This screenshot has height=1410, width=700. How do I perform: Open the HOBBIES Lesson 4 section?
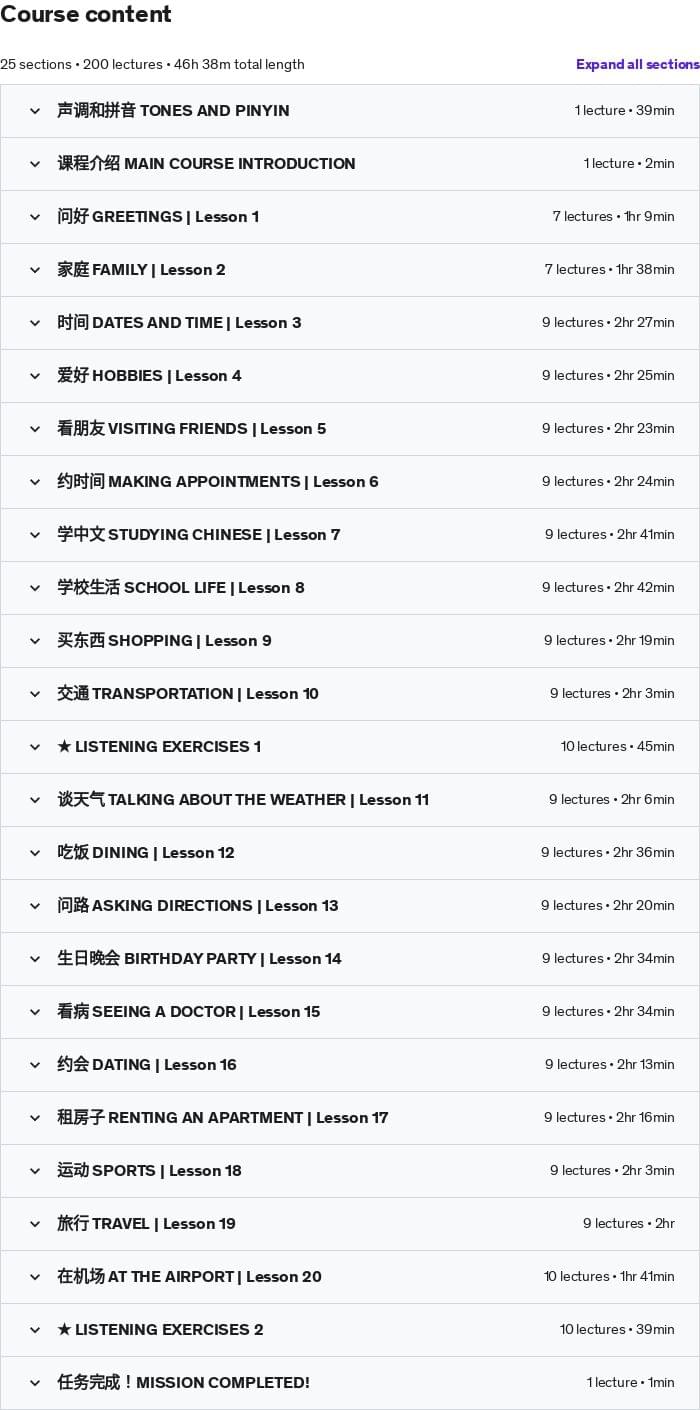pos(350,376)
